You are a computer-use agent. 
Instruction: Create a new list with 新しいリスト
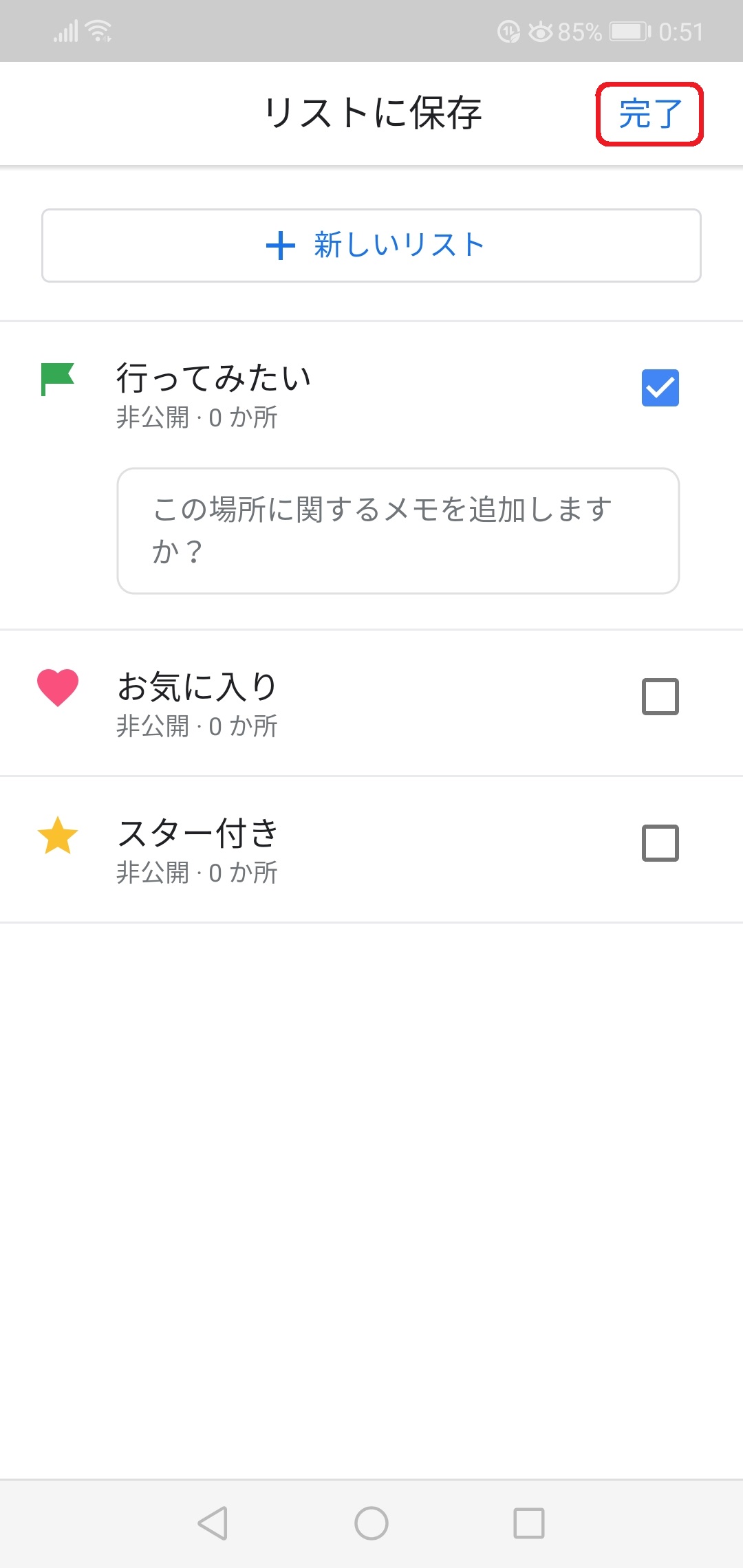371,246
